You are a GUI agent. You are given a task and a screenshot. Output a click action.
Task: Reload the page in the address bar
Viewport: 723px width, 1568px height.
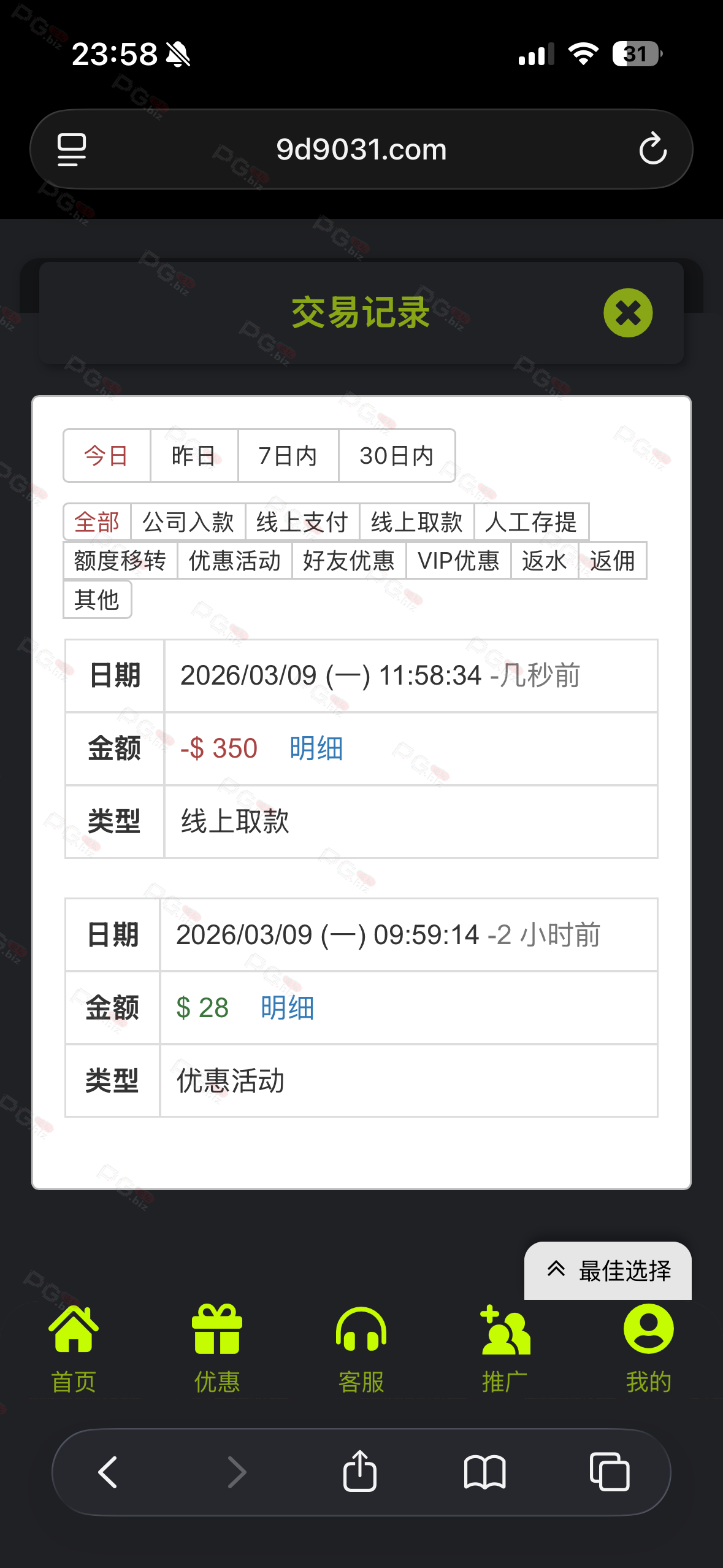pos(652,149)
